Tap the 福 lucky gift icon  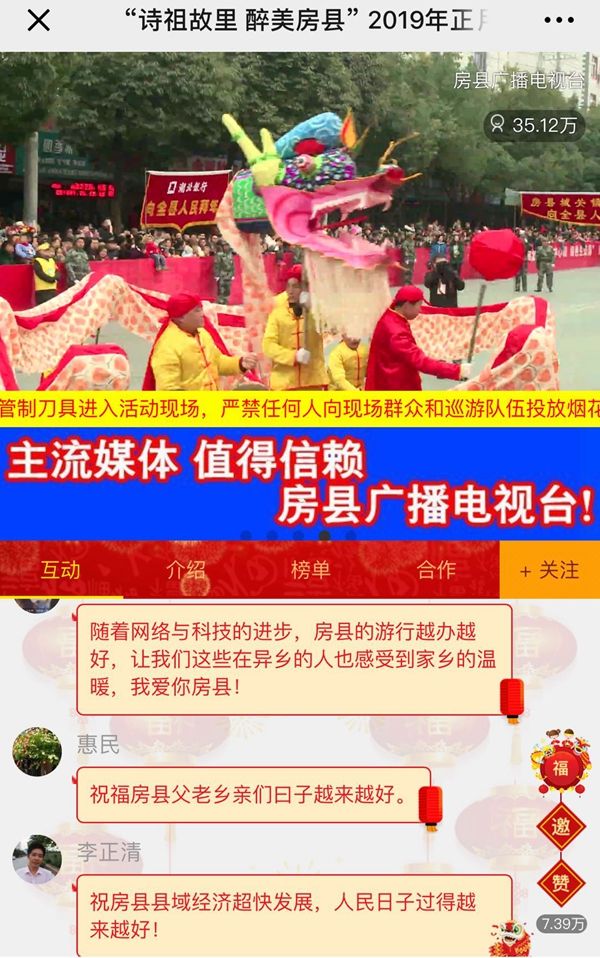(561, 768)
